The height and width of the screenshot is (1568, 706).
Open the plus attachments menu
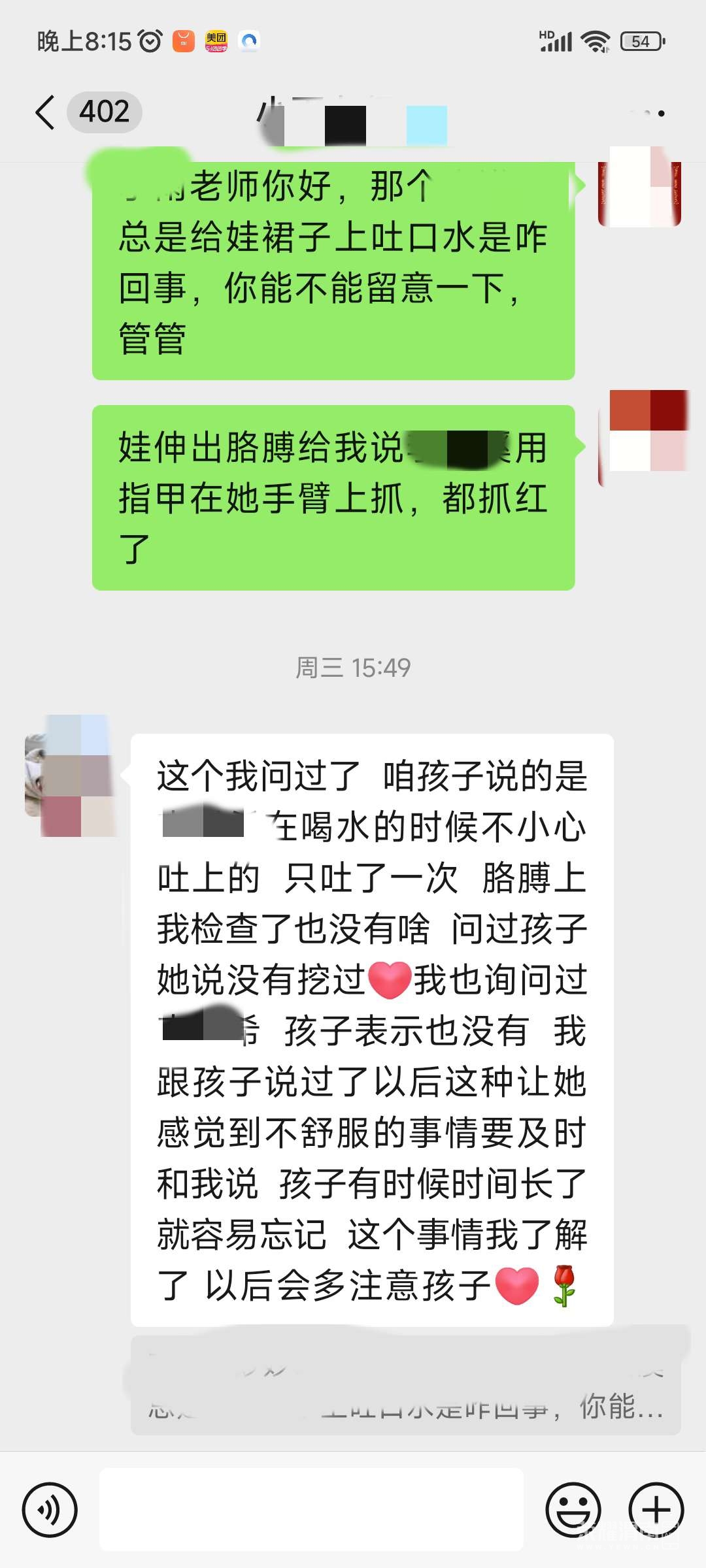(656, 1510)
